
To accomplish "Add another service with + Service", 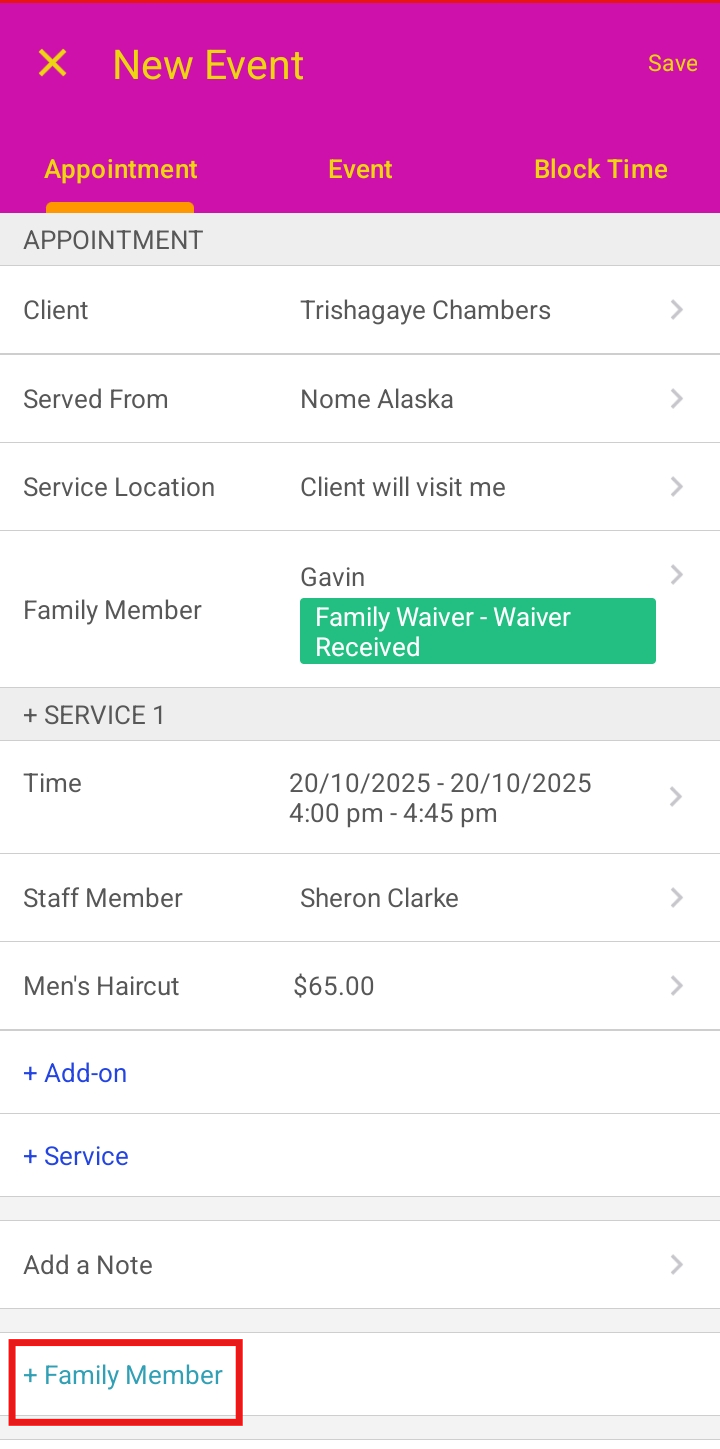I will pyautogui.click(x=76, y=1156).
